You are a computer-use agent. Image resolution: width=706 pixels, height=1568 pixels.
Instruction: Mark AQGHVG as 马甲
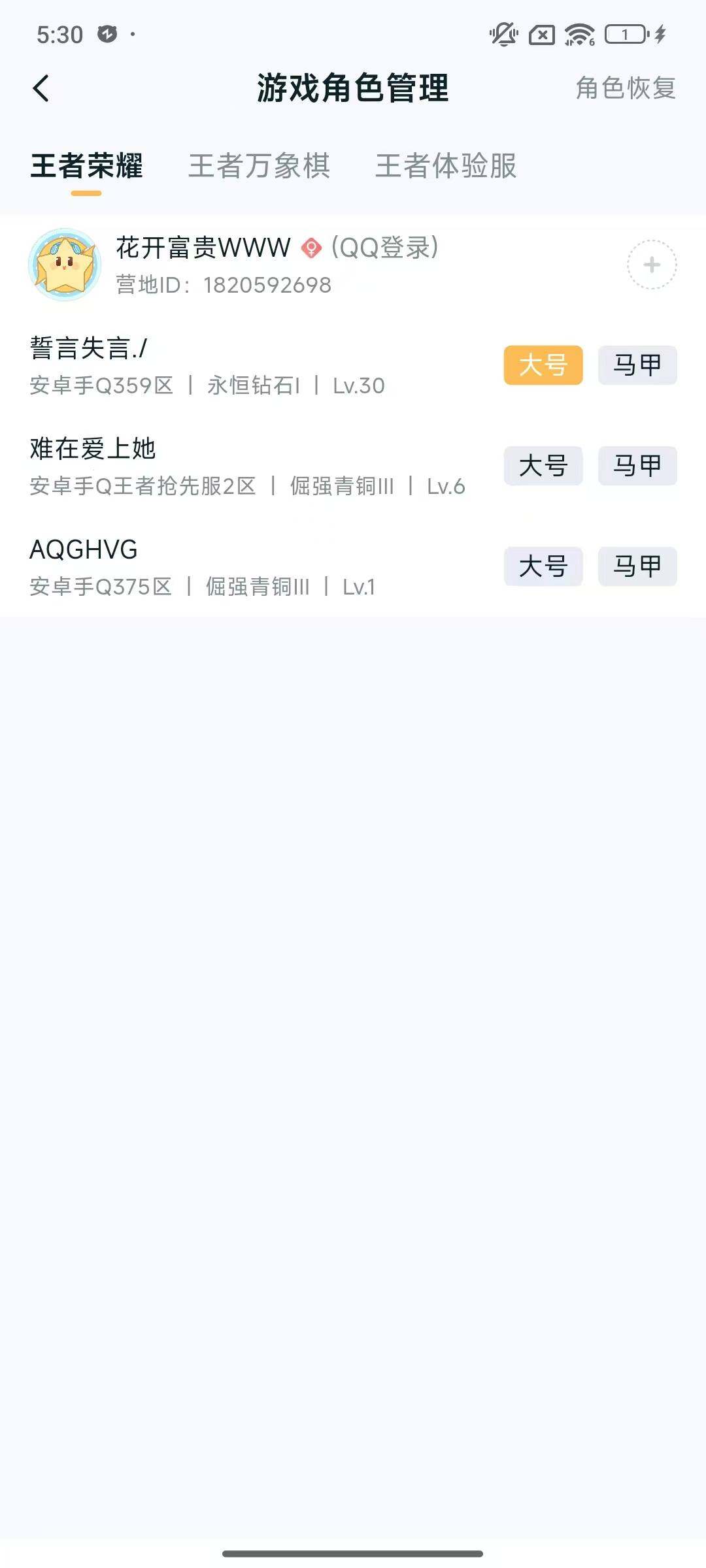coord(637,566)
